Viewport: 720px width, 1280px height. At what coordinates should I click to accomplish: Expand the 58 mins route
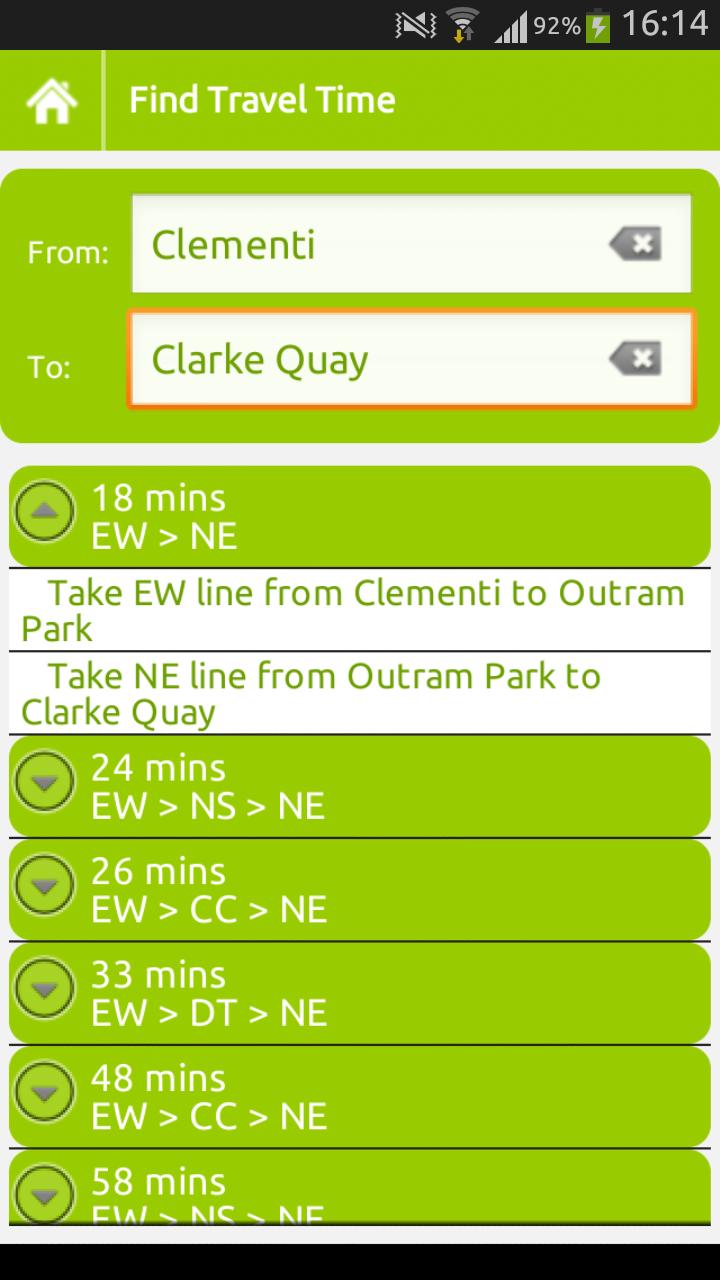[x=45, y=1193]
